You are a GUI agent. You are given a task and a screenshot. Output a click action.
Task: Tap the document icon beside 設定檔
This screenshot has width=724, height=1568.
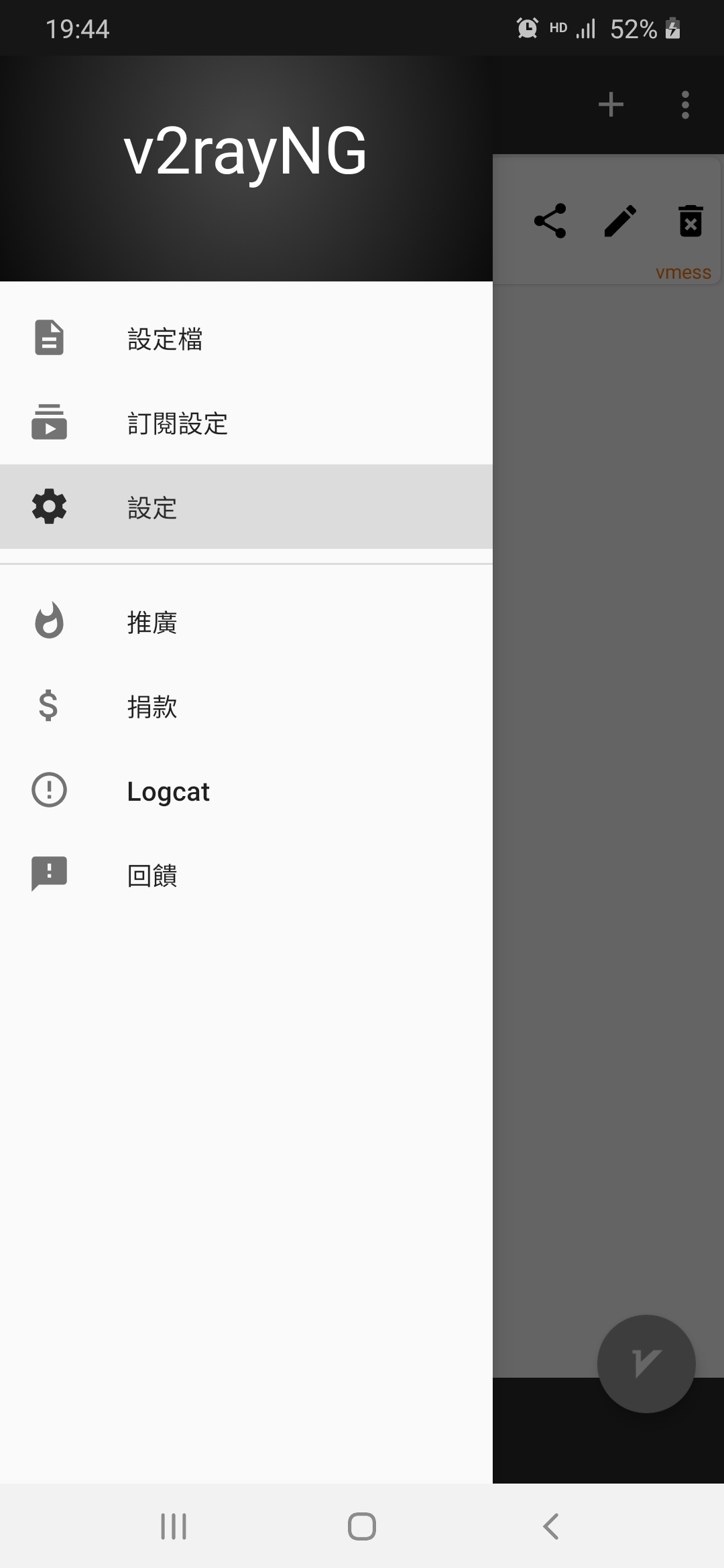click(50, 338)
